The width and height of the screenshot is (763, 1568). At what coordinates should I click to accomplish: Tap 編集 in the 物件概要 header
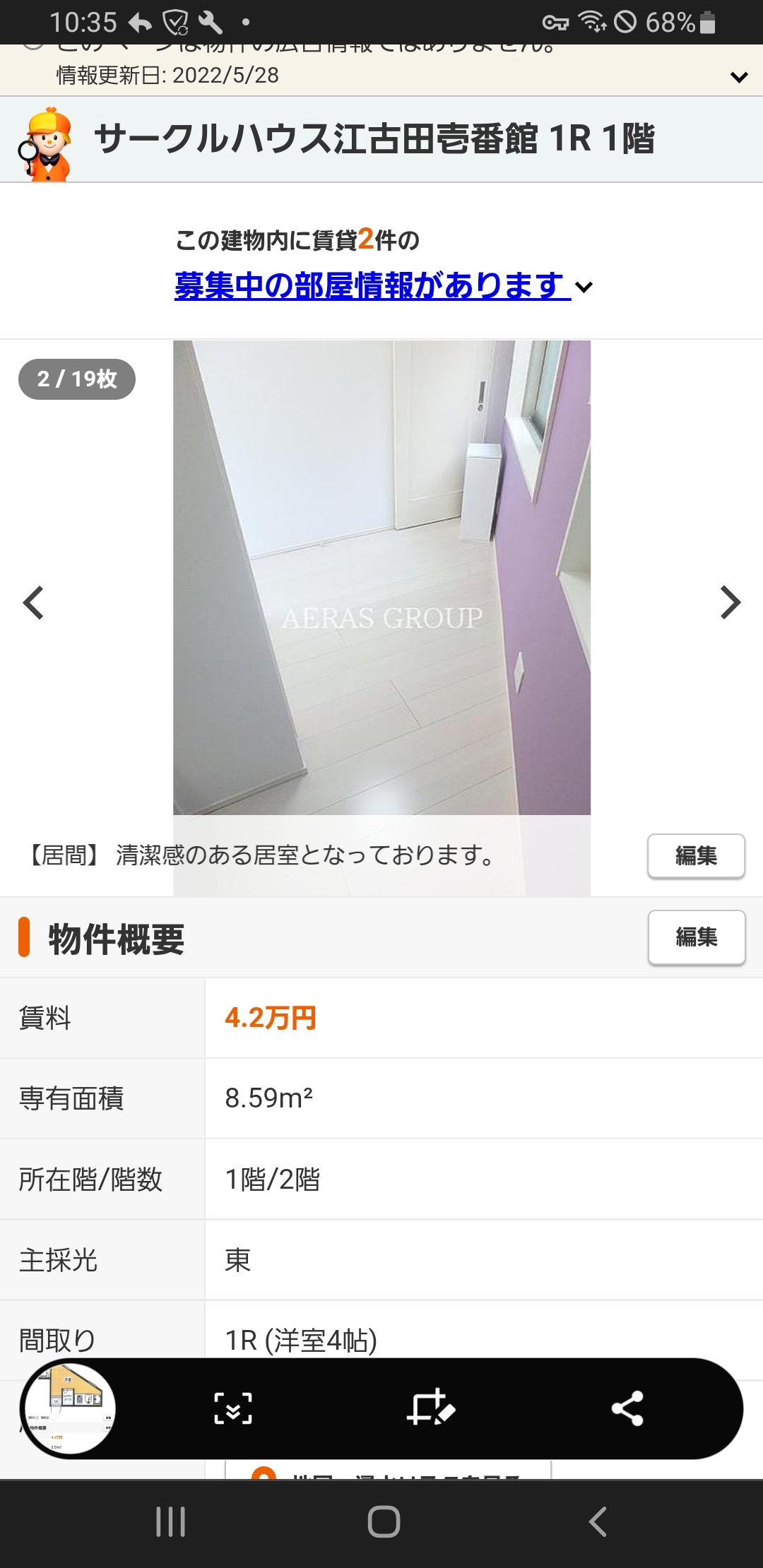point(696,937)
